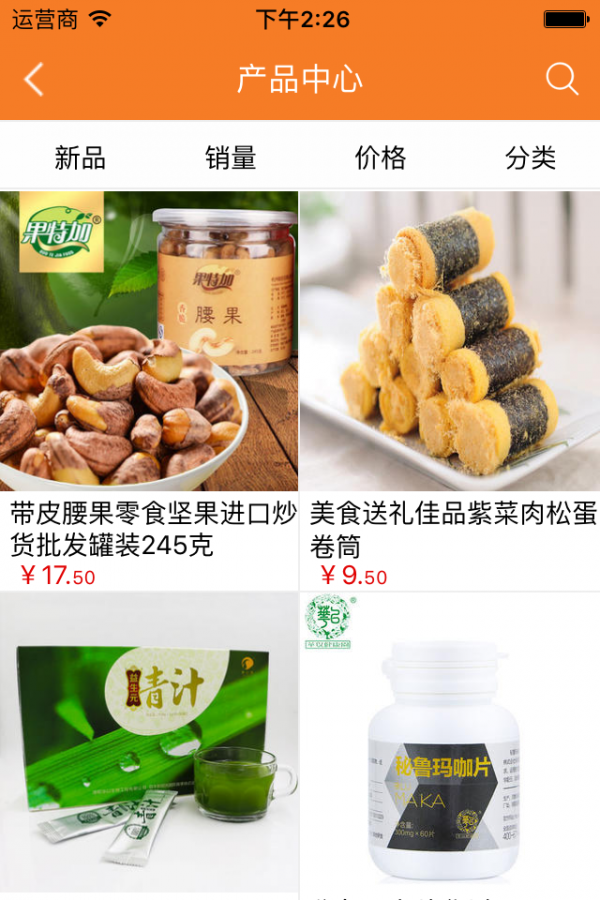View the 秘鲁玛咖片 bottle product
Viewport: 600px width, 900px height.
450,745
